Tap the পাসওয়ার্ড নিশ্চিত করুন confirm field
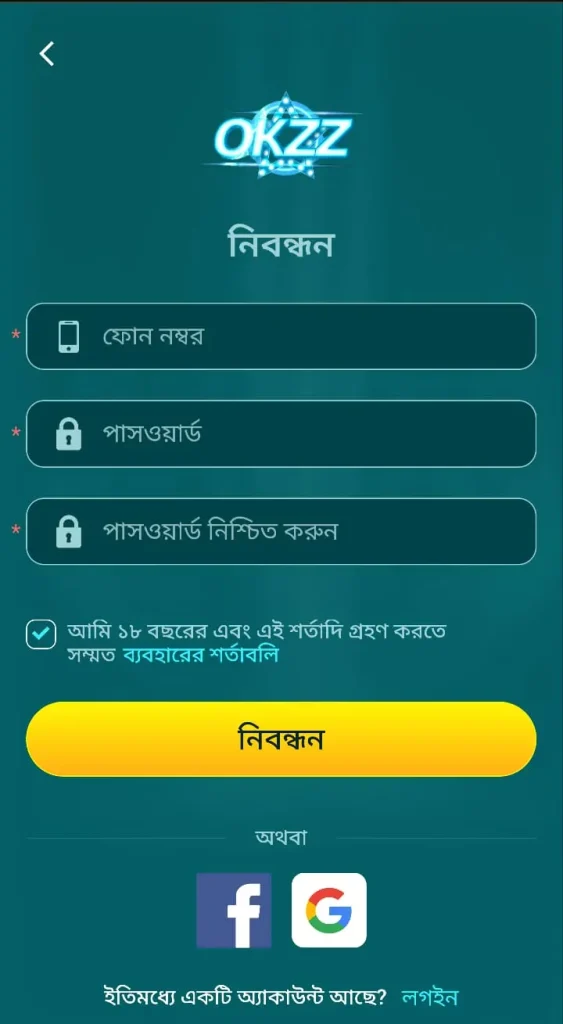 281,532
